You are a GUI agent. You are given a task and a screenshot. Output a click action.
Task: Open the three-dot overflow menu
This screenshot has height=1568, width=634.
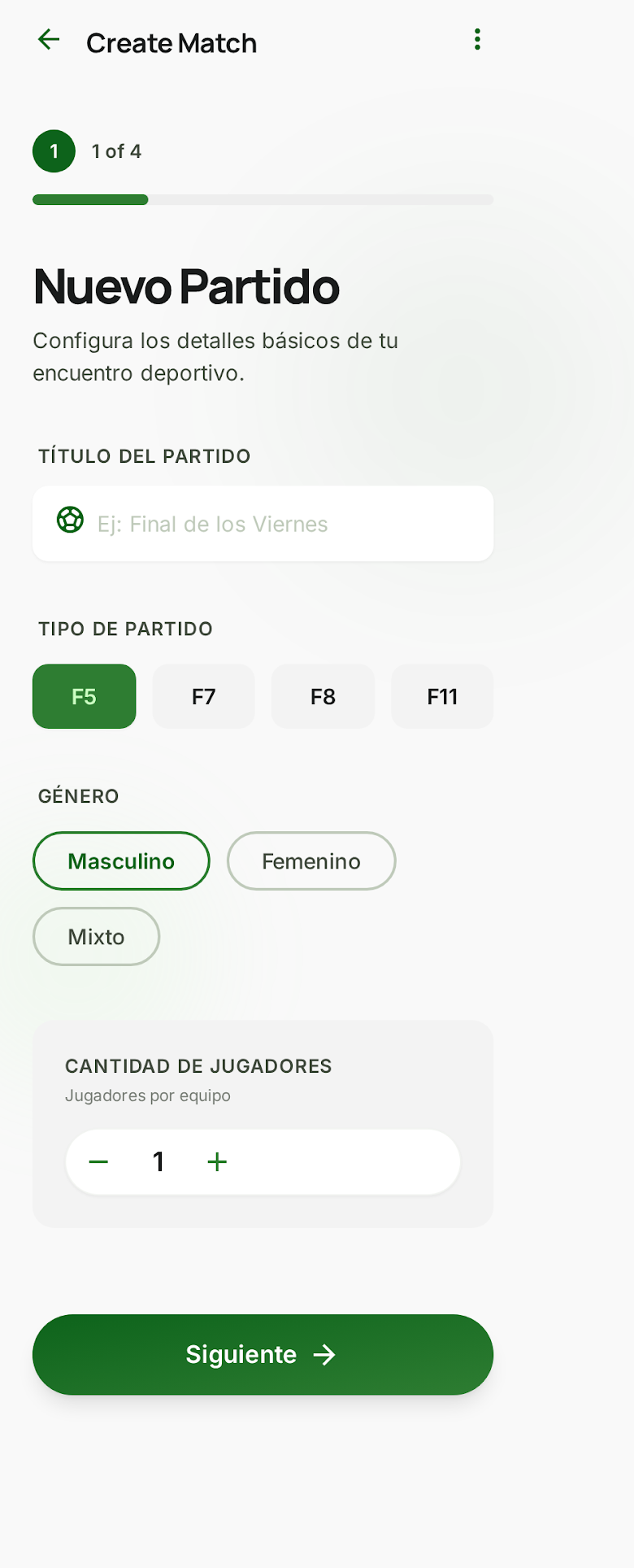[x=477, y=39]
